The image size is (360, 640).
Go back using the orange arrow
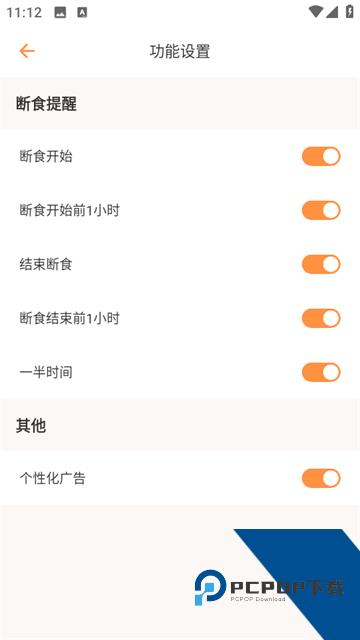[x=27, y=51]
